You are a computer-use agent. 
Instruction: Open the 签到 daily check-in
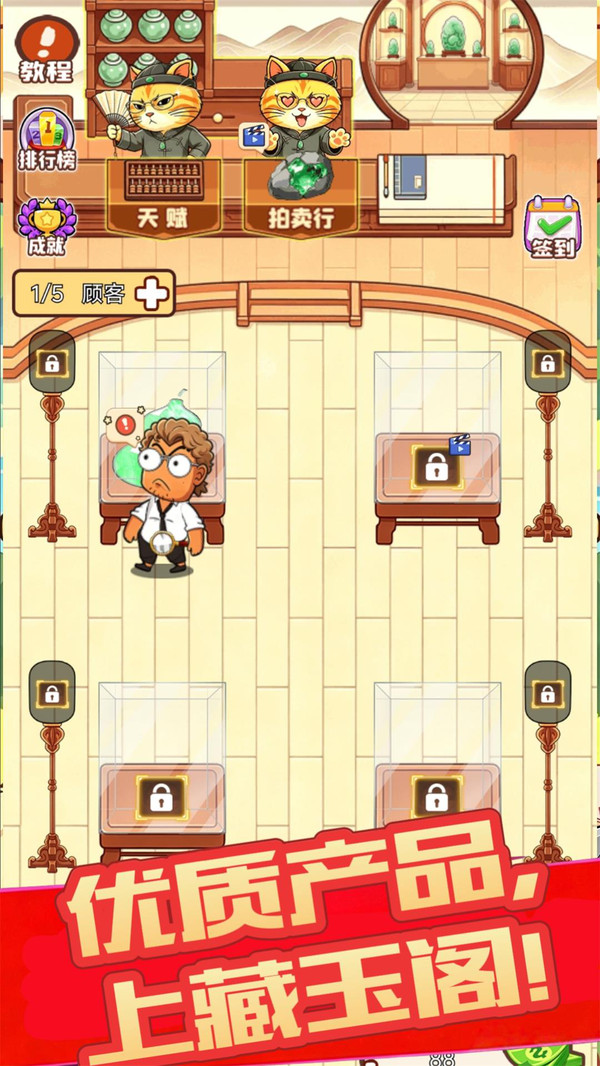[x=553, y=228]
